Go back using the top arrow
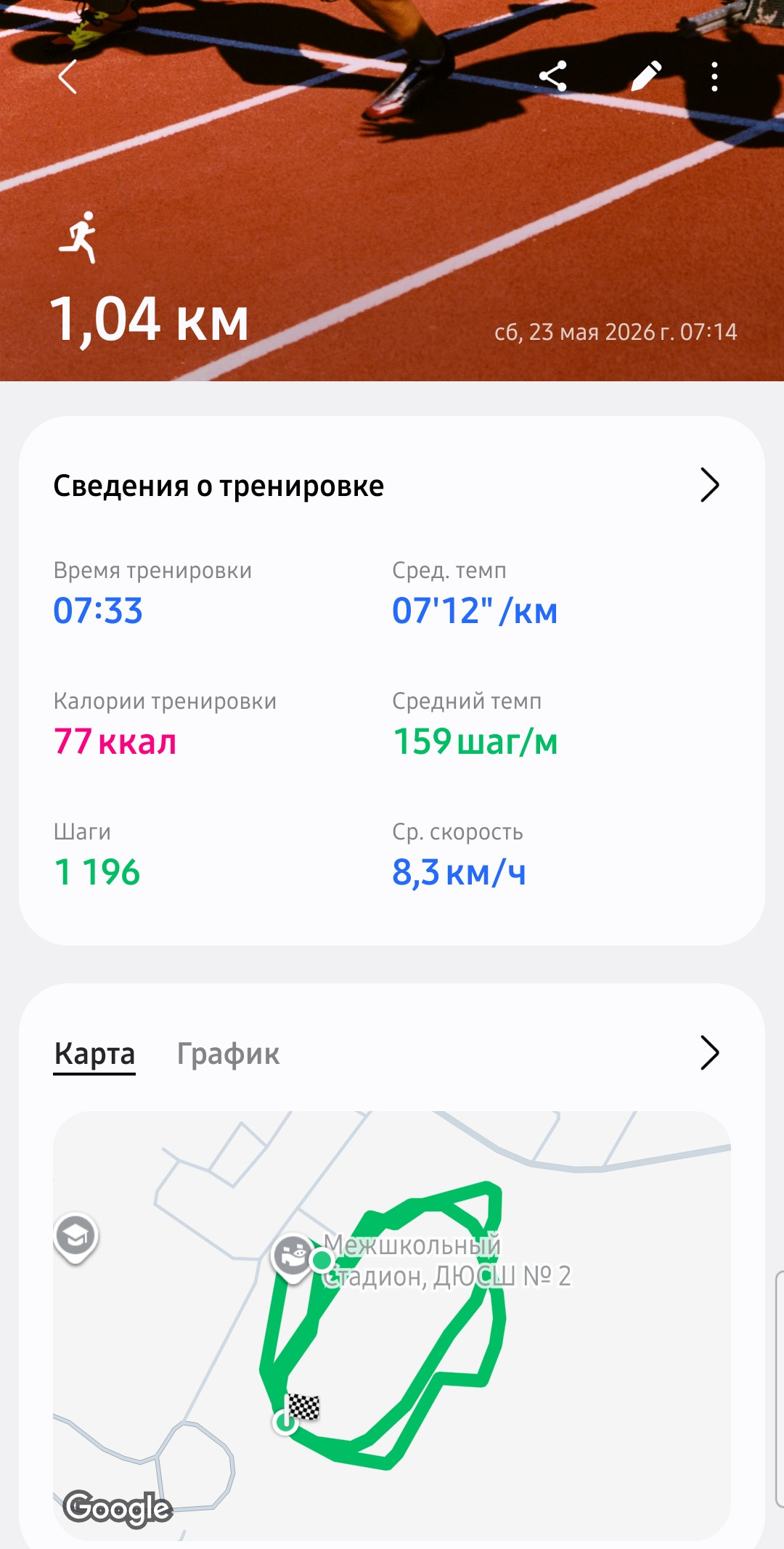Viewport: 784px width, 1549px height. (x=68, y=77)
